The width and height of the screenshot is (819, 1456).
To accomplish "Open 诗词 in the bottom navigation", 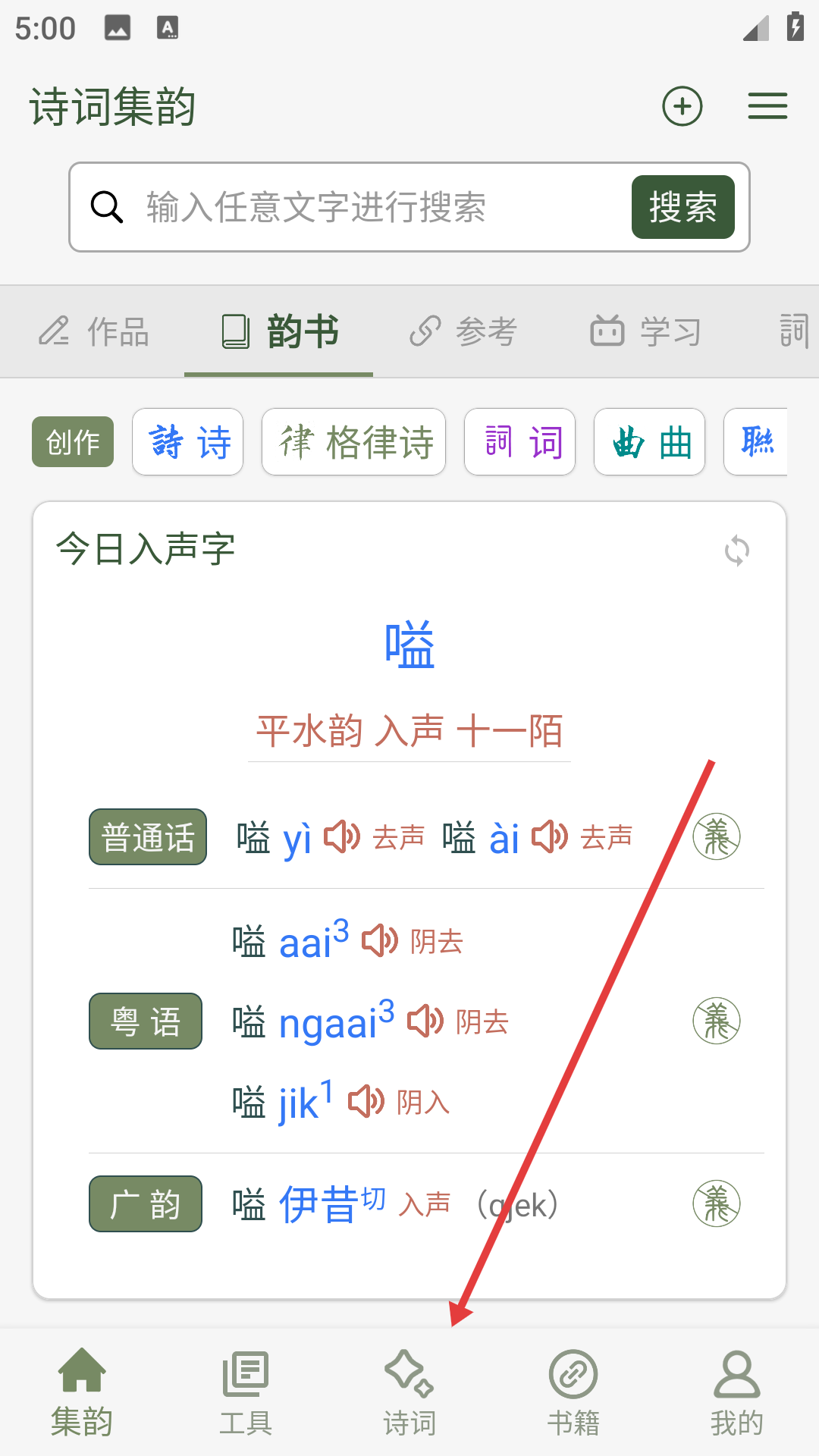I will click(x=409, y=1392).
